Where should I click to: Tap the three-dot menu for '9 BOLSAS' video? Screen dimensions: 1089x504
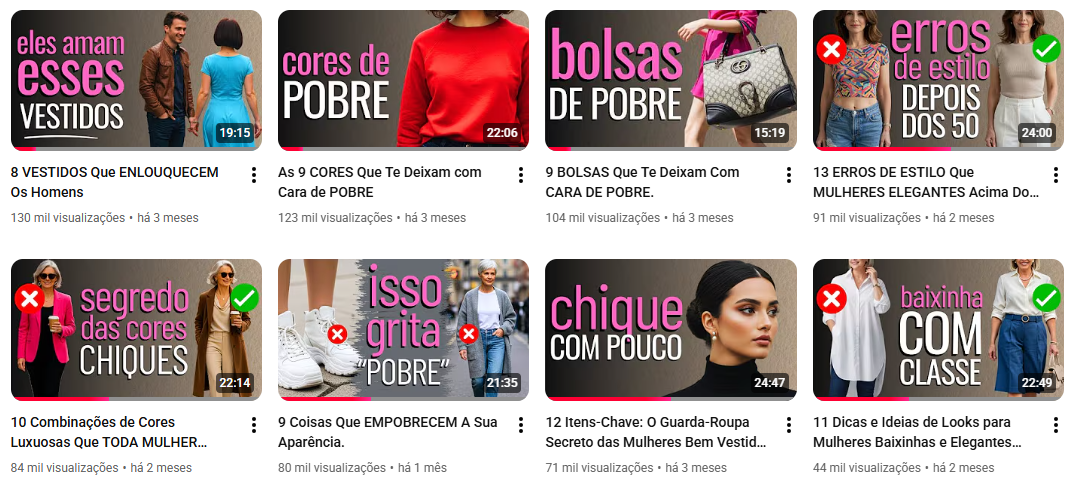click(788, 175)
